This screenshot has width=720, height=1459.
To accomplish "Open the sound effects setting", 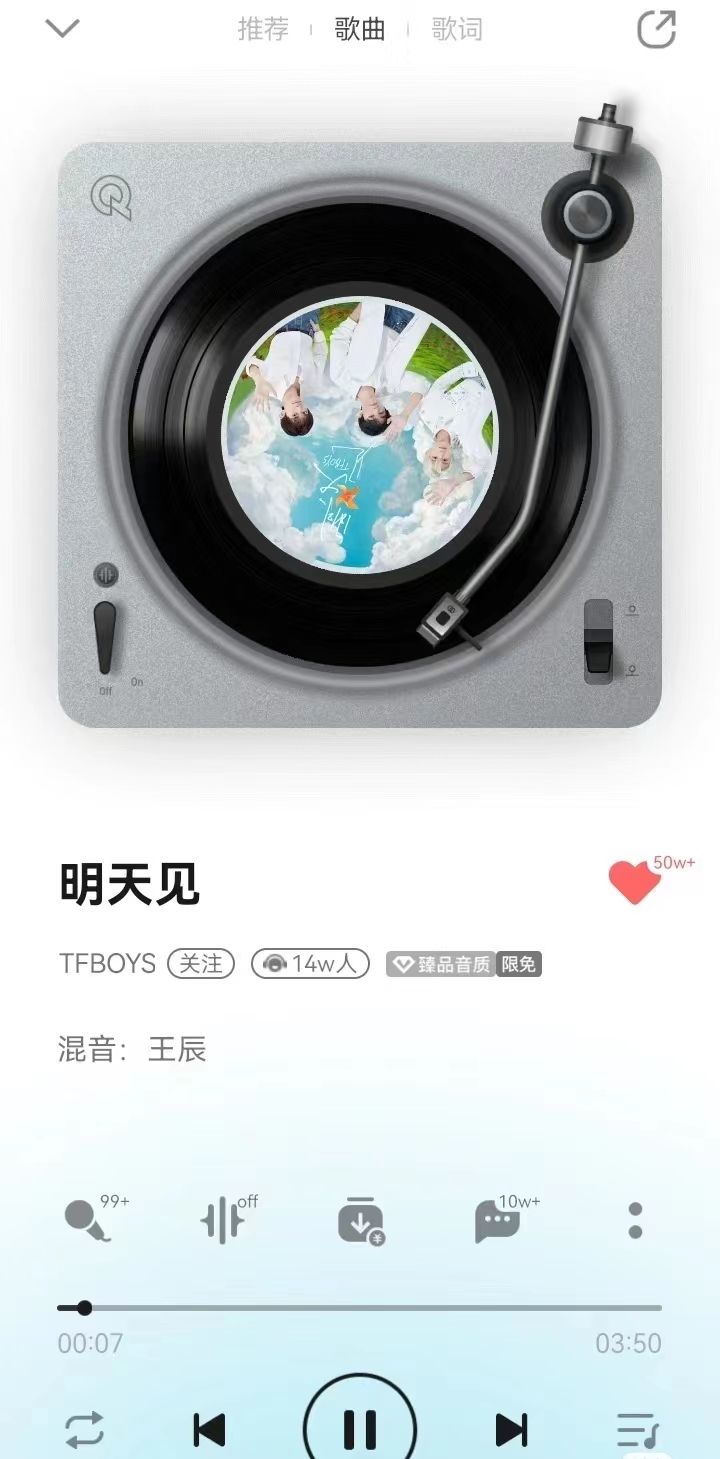I will coord(223,1221).
